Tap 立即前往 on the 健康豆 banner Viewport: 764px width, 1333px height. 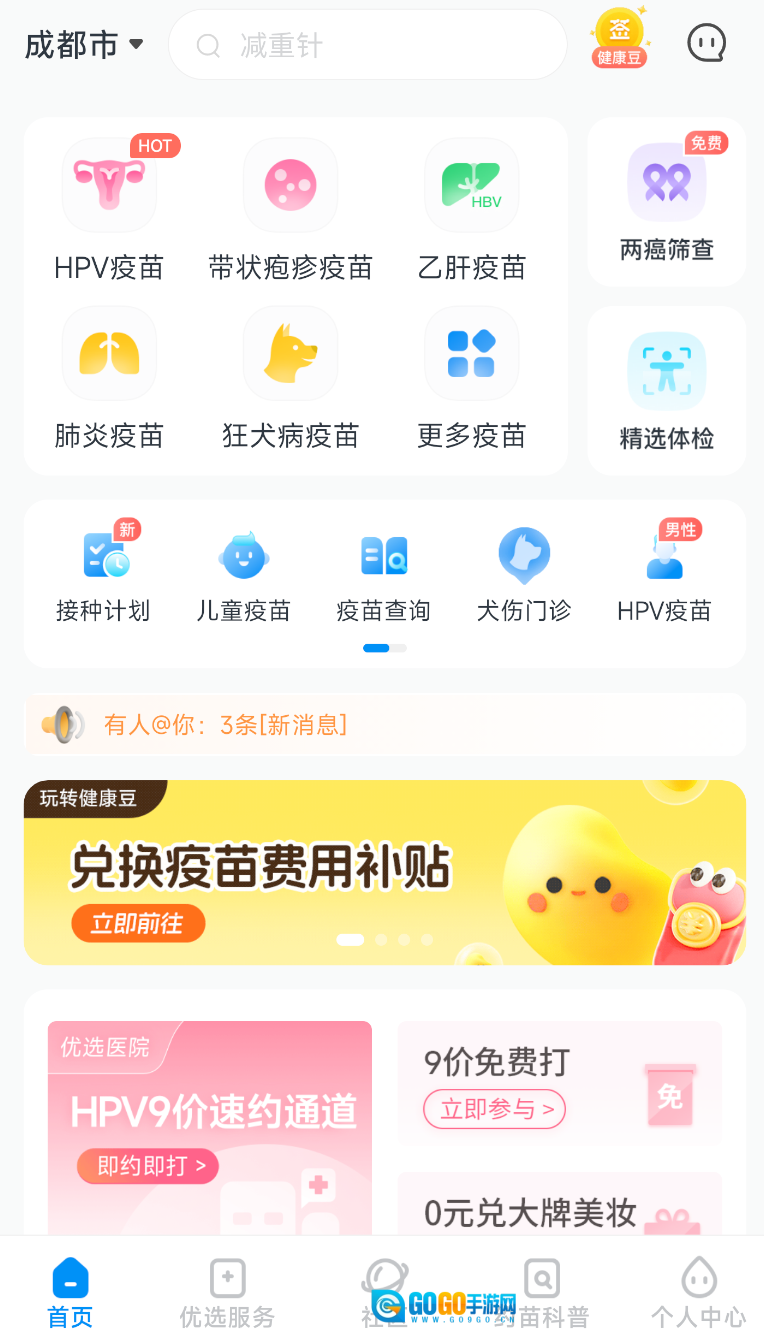click(x=137, y=924)
